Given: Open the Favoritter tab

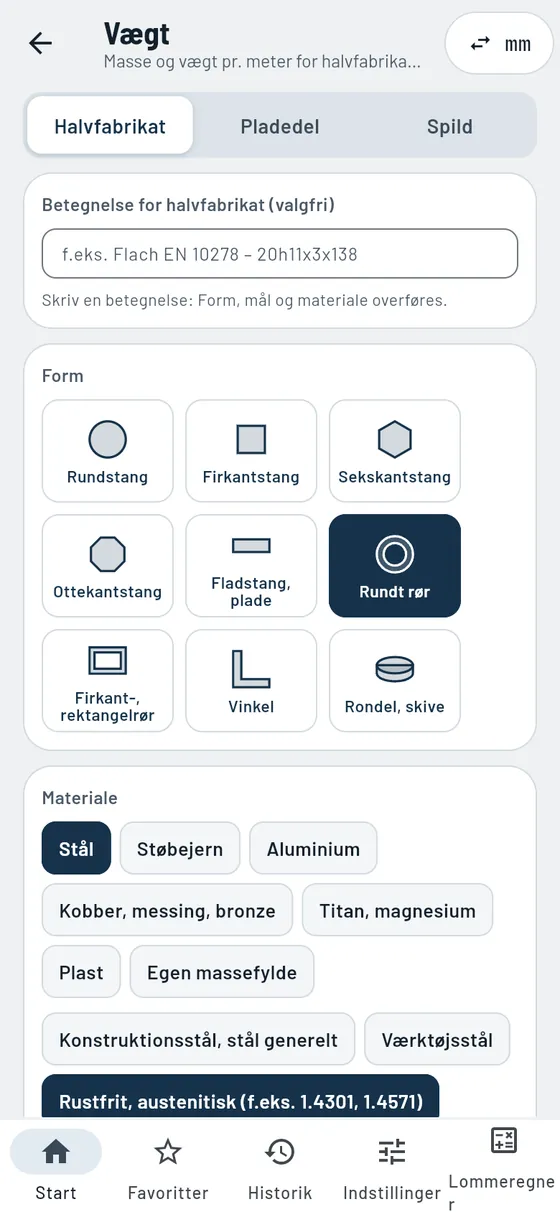Looking at the screenshot, I should point(168,1166).
